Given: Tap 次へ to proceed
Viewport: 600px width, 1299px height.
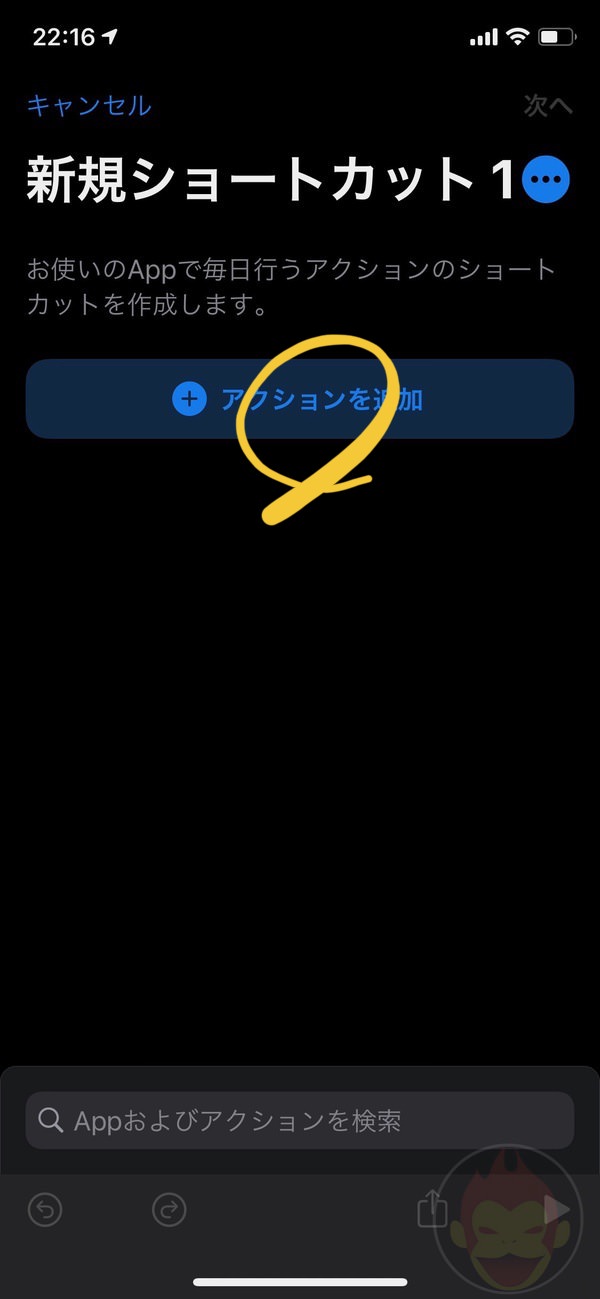Looking at the screenshot, I should point(548,106).
